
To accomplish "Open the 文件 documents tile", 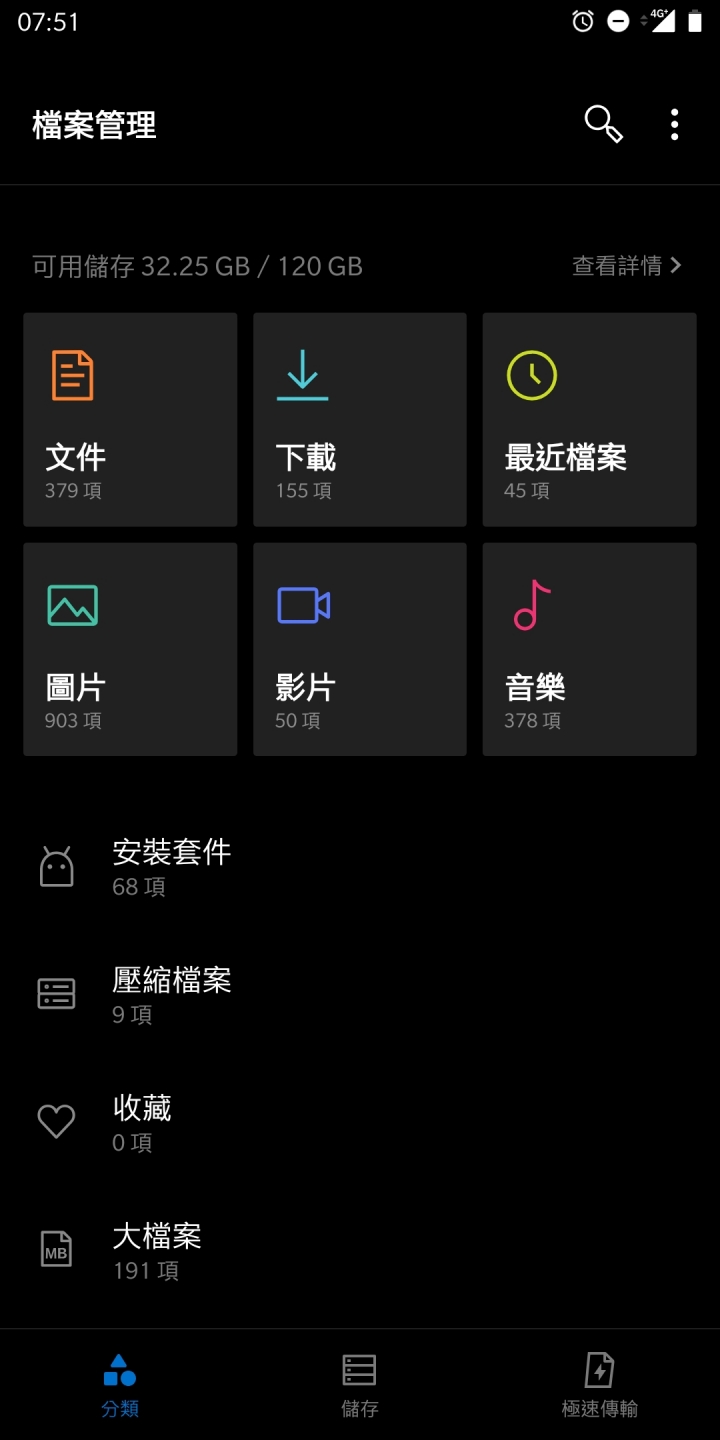I will click(130, 420).
